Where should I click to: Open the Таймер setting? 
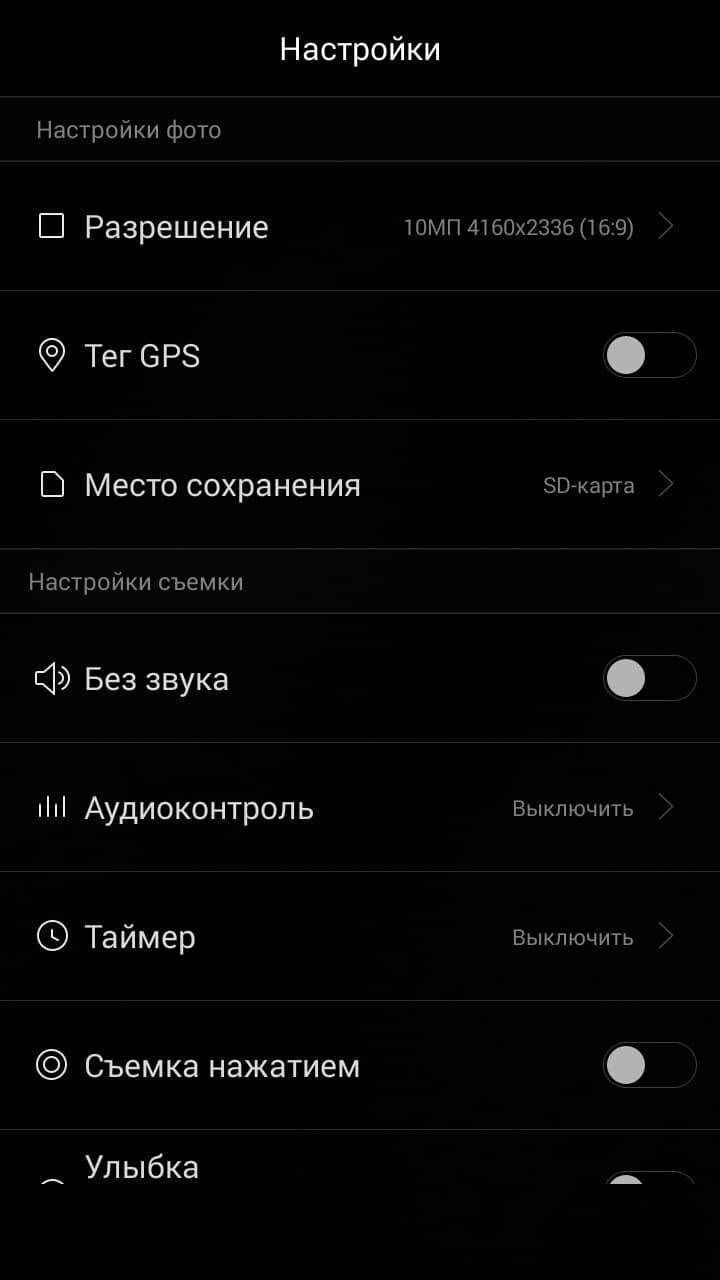(x=360, y=937)
